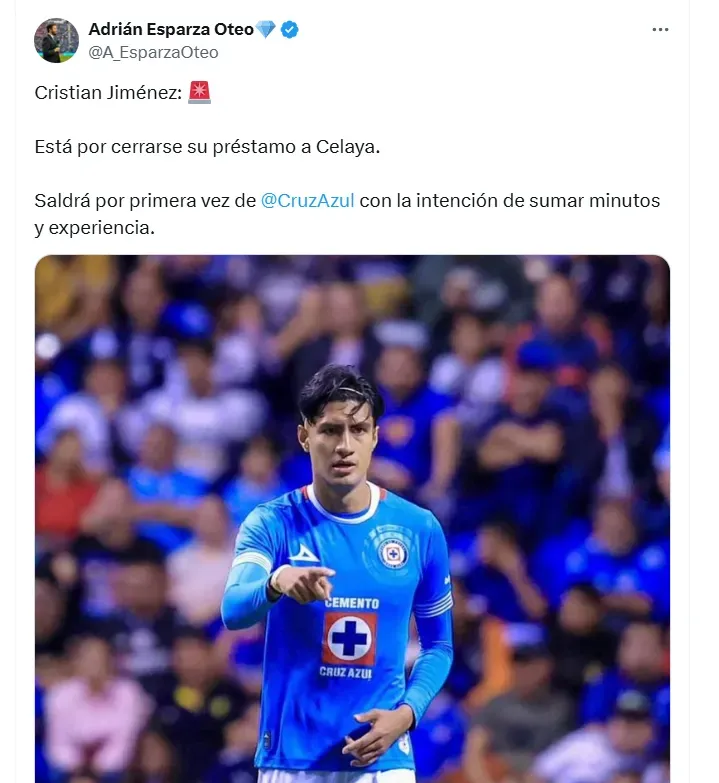Screen dimensions: 719x783
Task: Open the attached Cruz Azul player photo
Action: click(352, 518)
